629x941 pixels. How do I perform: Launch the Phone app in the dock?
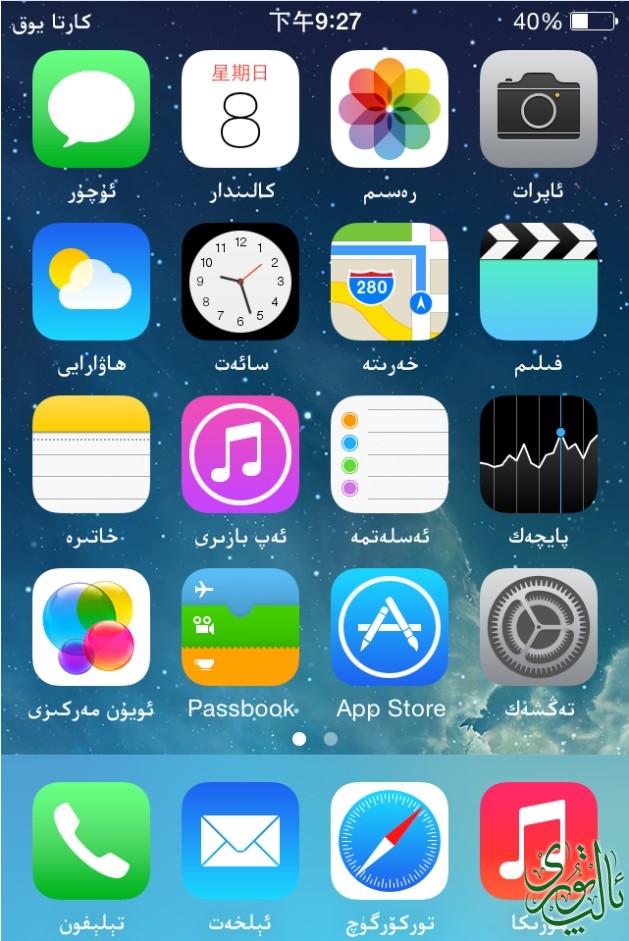click(x=91, y=840)
